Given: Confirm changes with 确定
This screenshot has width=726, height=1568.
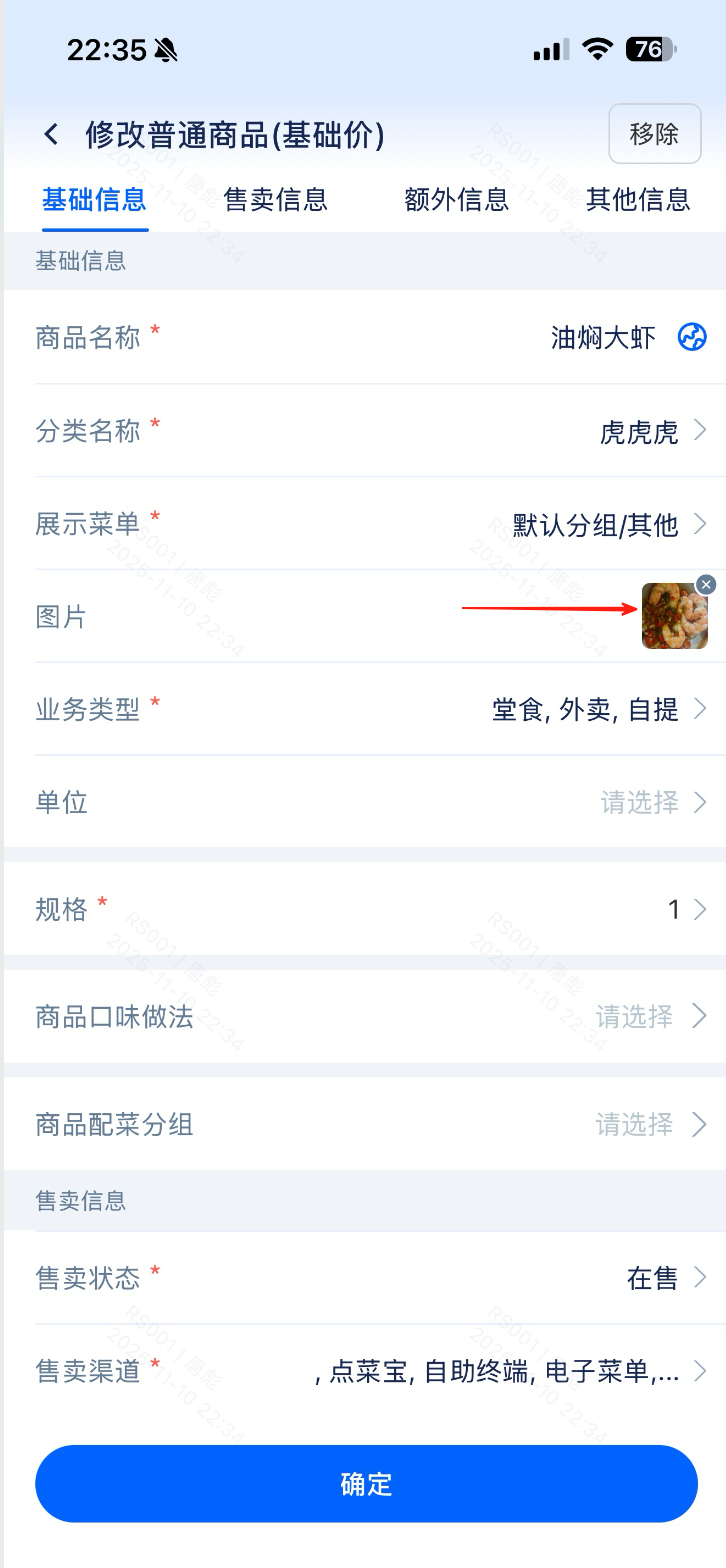Looking at the screenshot, I should click(366, 1483).
